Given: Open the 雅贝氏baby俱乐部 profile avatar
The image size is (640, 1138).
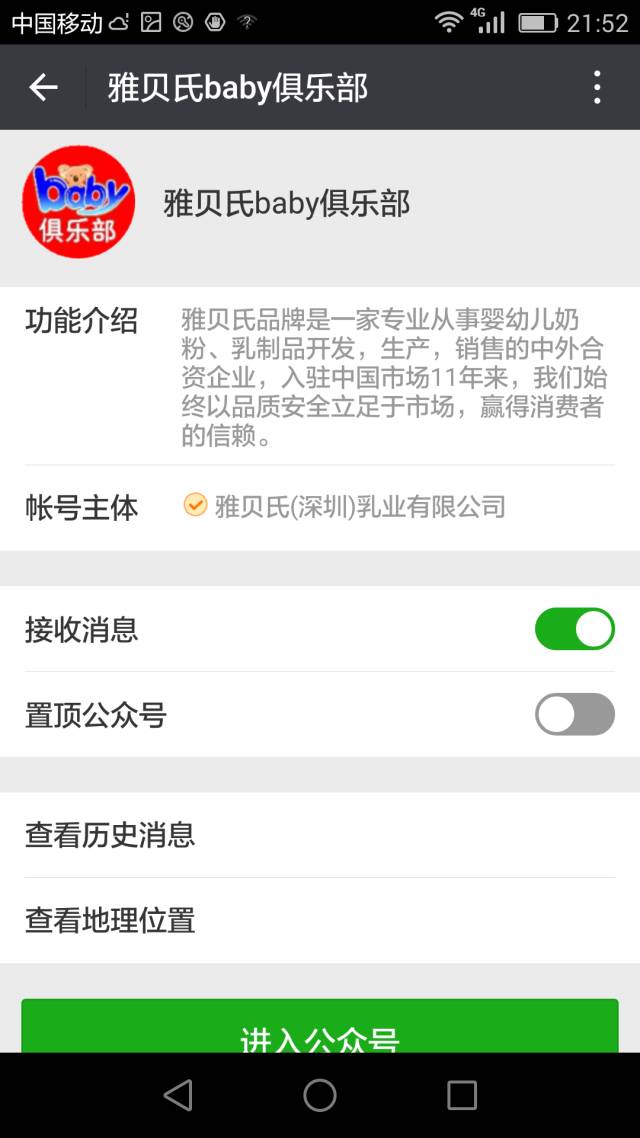Looking at the screenshot, I should point(78,202).
